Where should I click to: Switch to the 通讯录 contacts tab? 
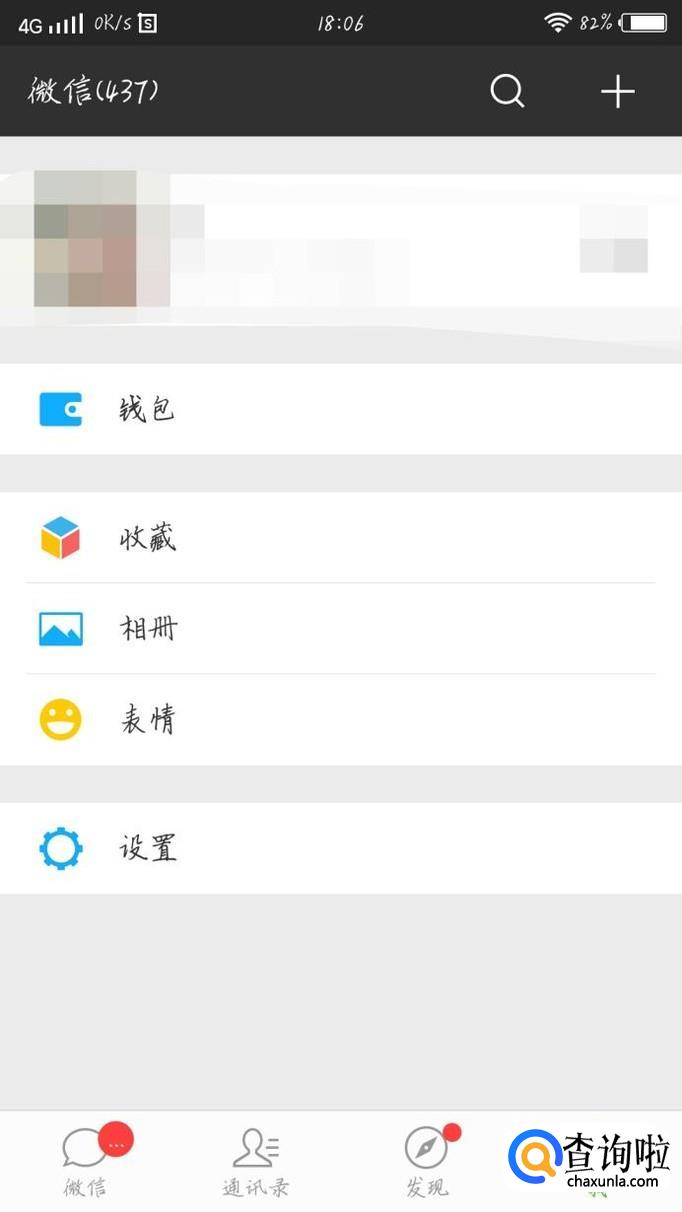pos(256,1162)
